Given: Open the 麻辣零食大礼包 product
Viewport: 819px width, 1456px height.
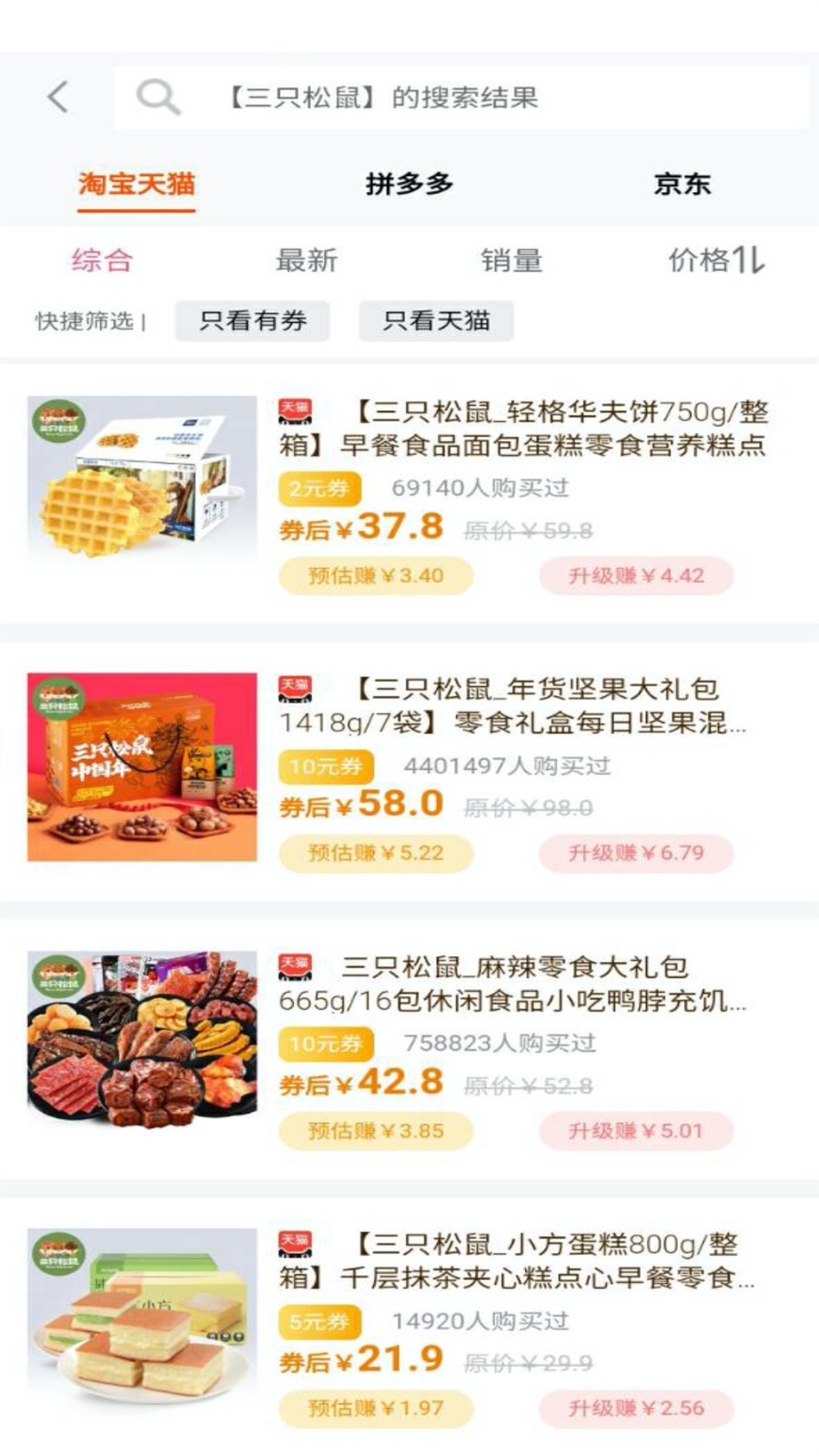Looking at the screenshot, I should point(409,1048).
